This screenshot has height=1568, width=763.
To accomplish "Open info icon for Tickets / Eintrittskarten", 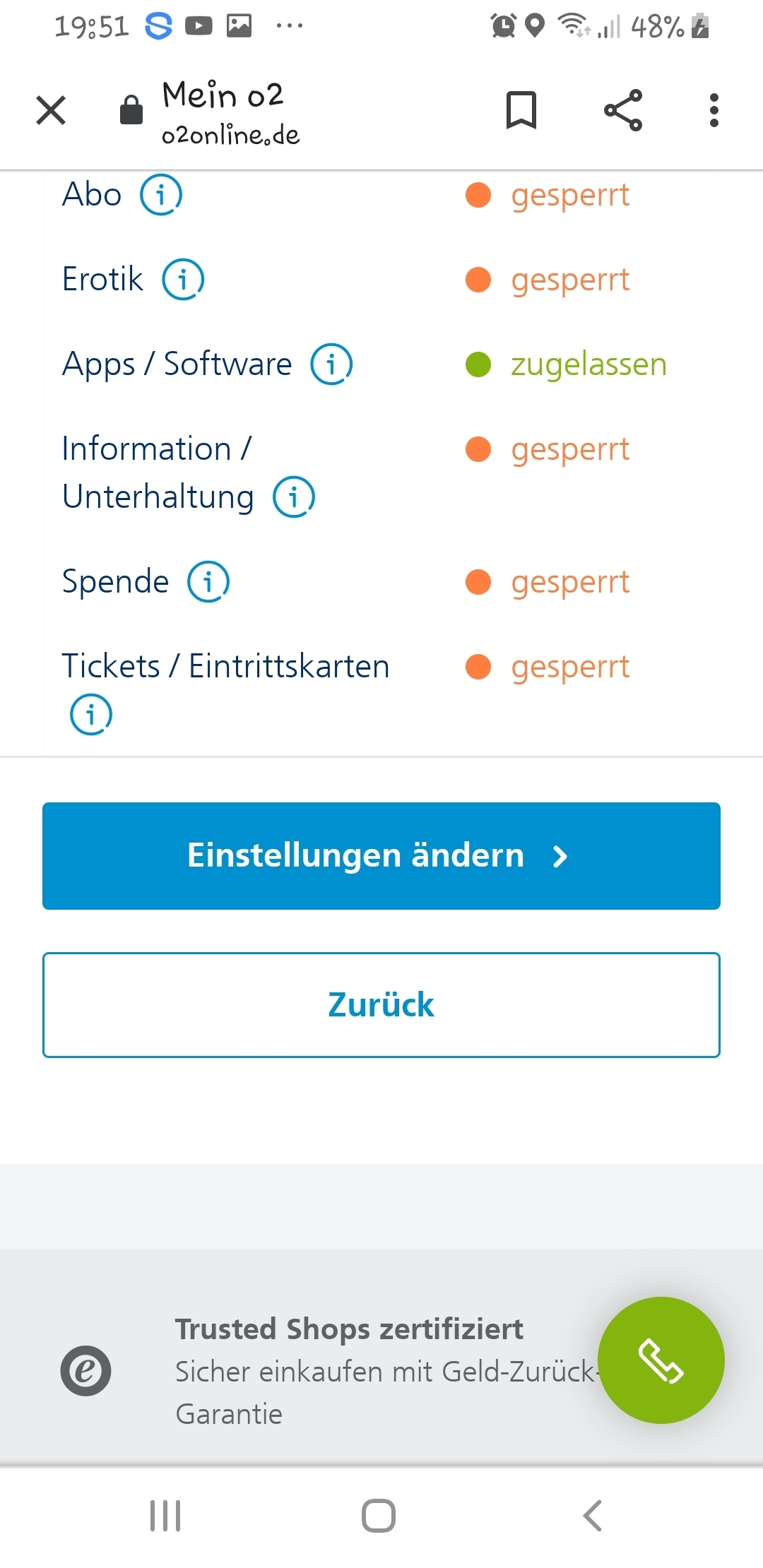I will point(91,714).
